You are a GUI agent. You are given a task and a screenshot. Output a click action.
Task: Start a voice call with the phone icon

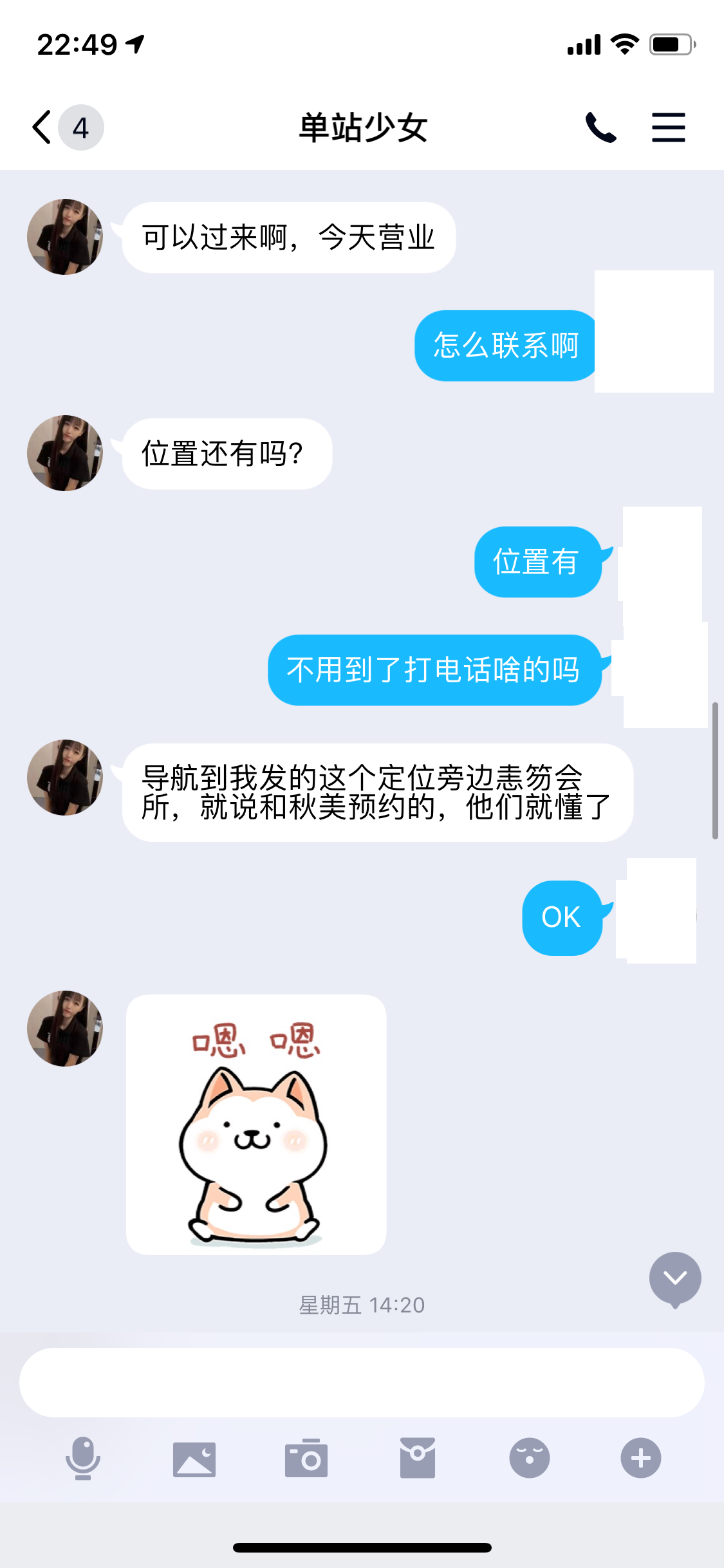point(600,126)
